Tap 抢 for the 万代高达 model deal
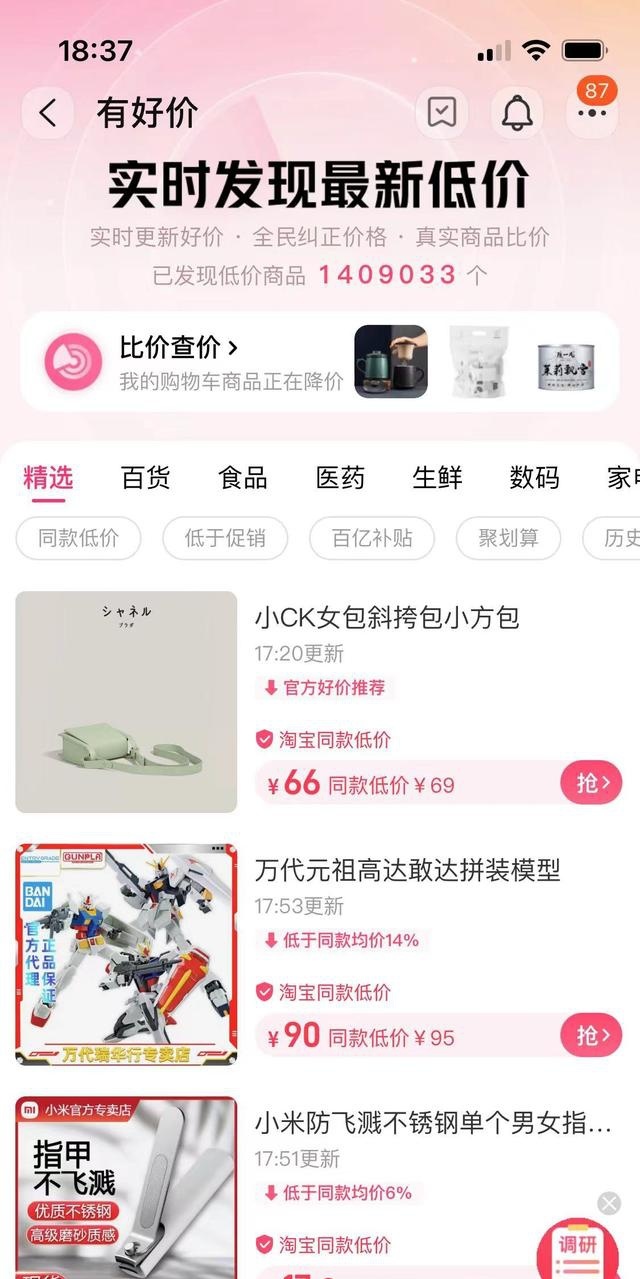 (x=591, y=1036)
